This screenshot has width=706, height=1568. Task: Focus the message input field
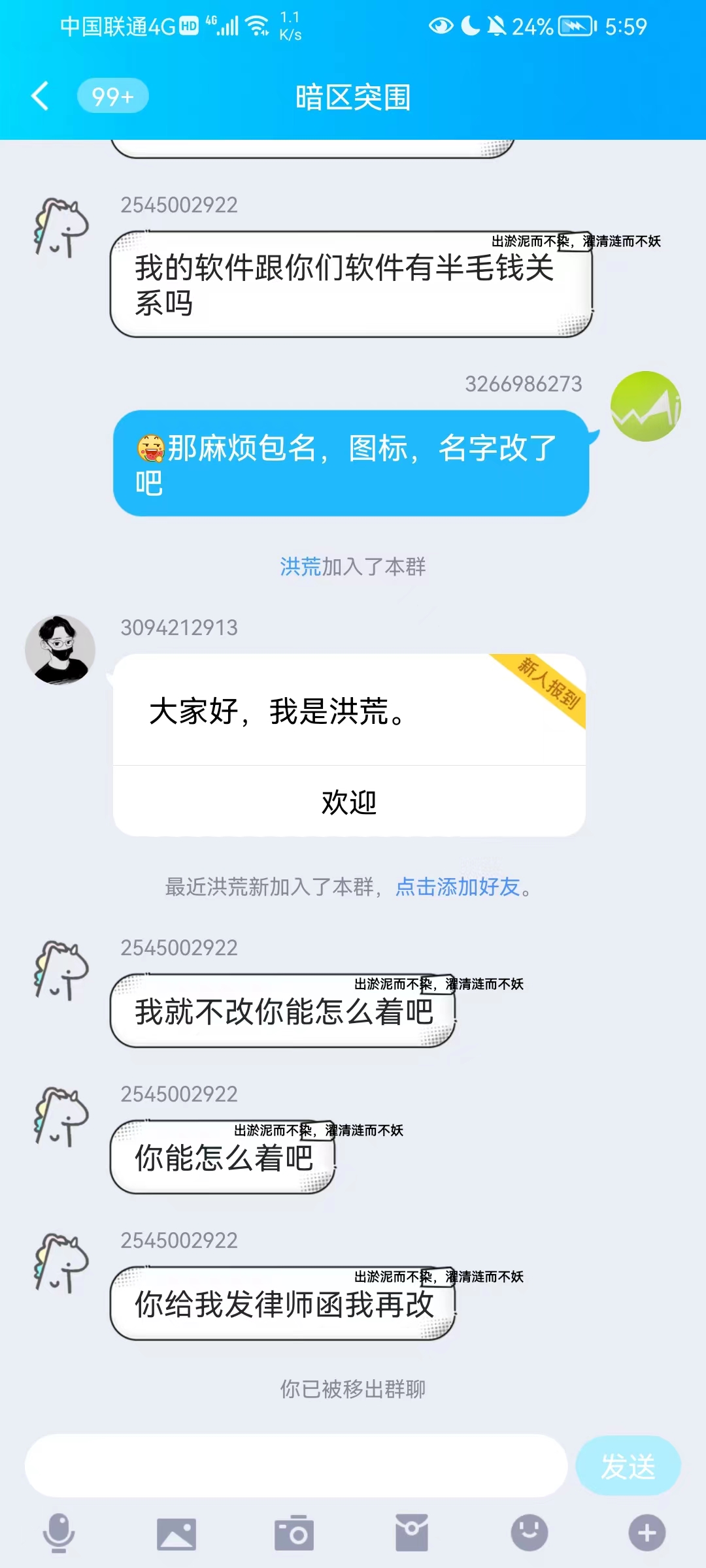click(295, 1465)
